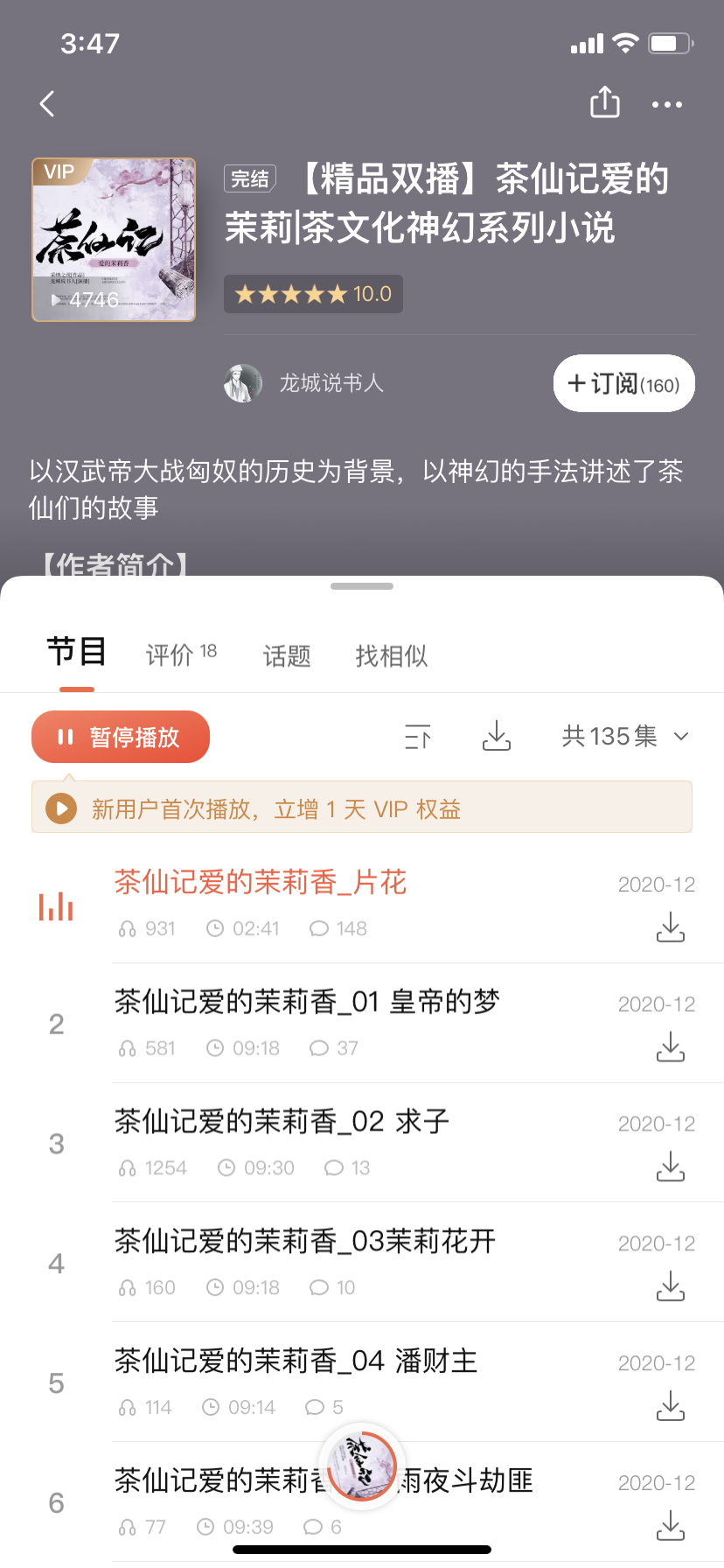Go back to the previous page
Screen dimensions: 724x1568
coord(48,104)
